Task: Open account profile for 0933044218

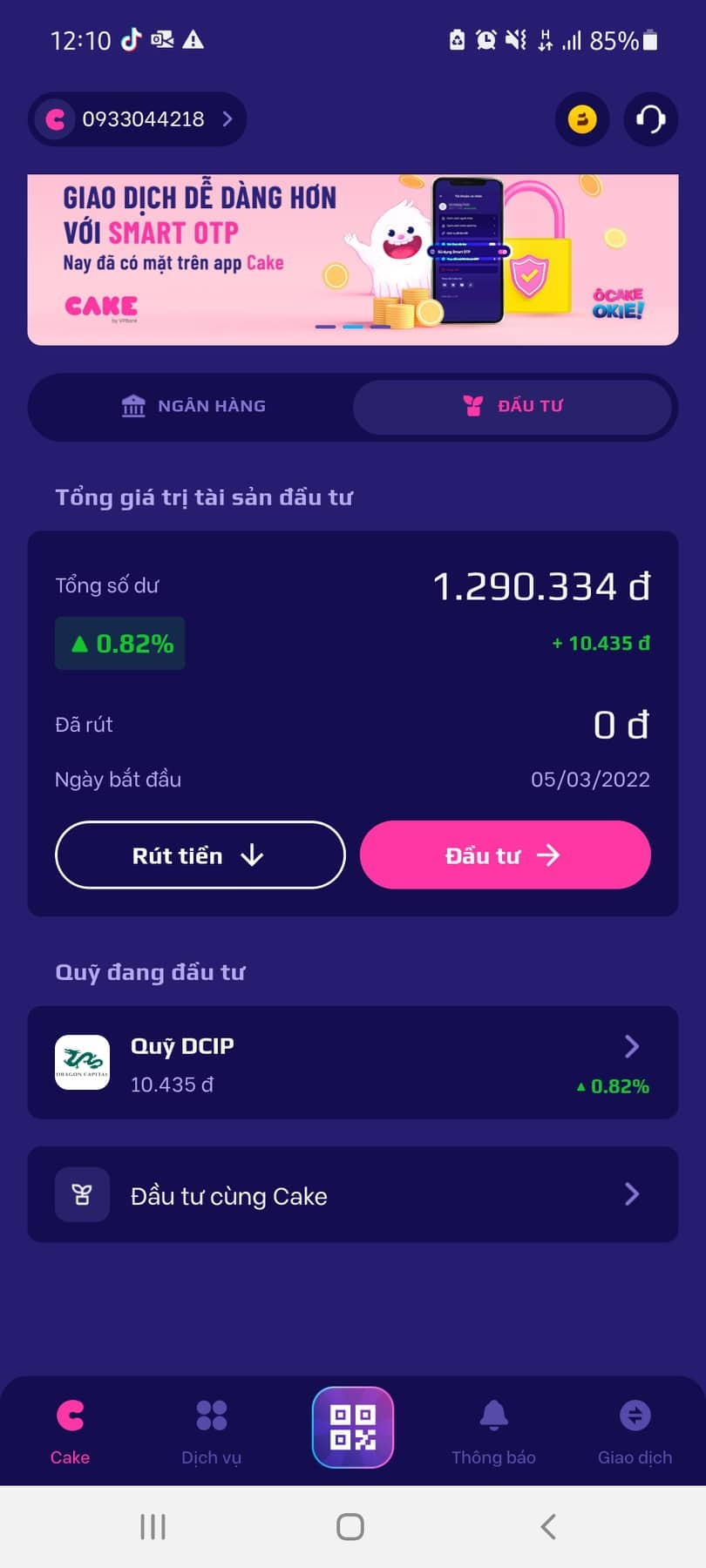Action: 138,119
